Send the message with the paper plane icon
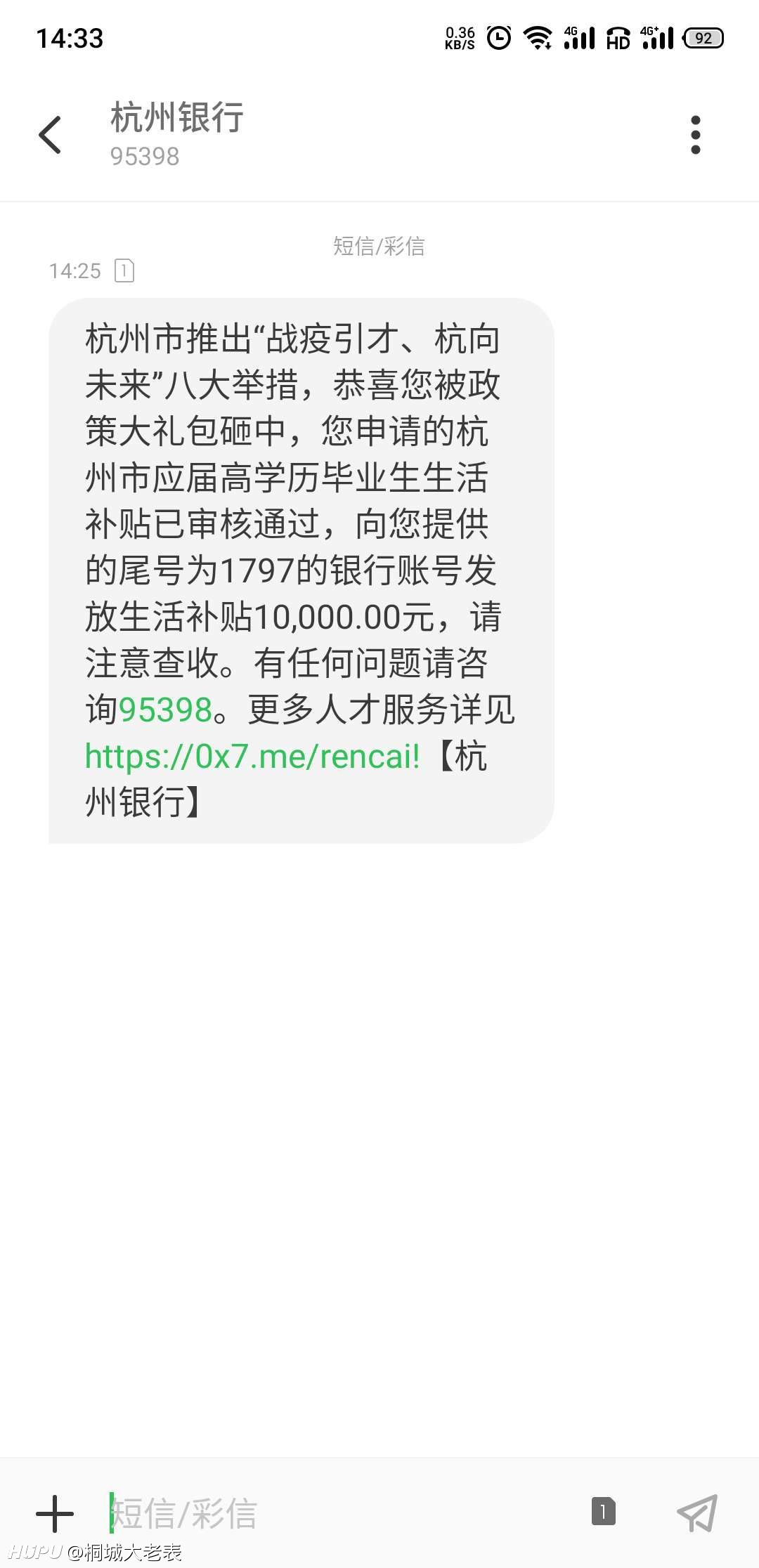The height and width of the screenshot is (1568, 759). 698,1513
